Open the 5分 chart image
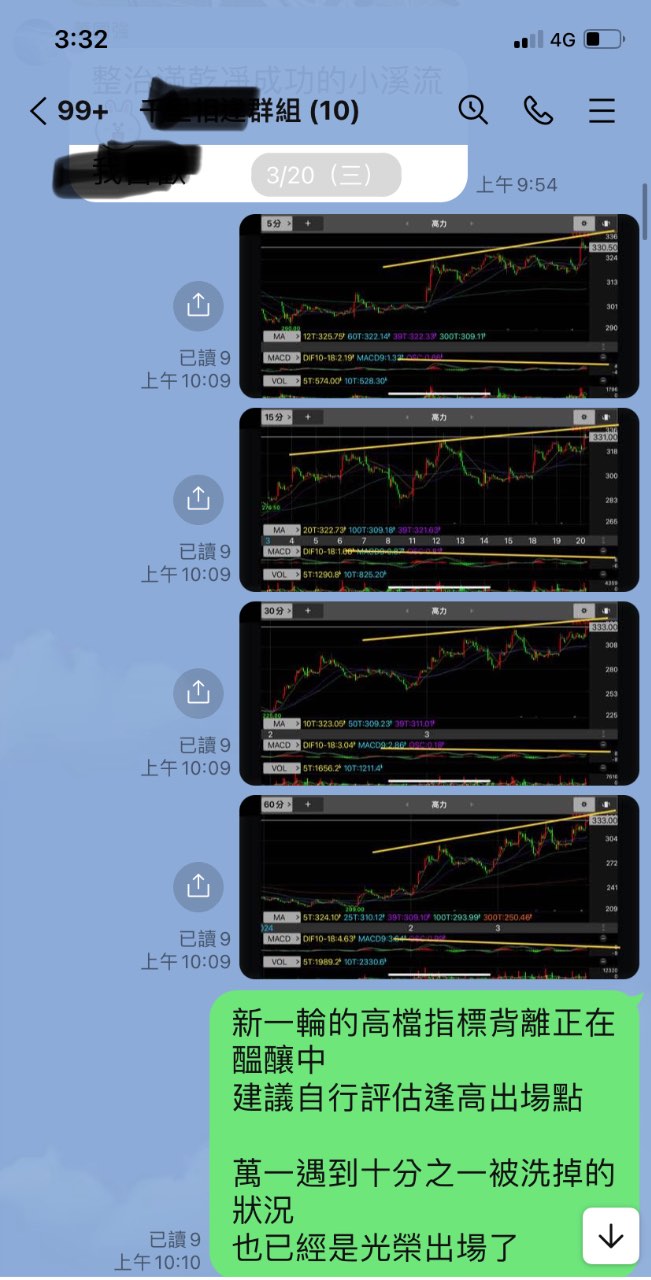 tap(439, 305)
